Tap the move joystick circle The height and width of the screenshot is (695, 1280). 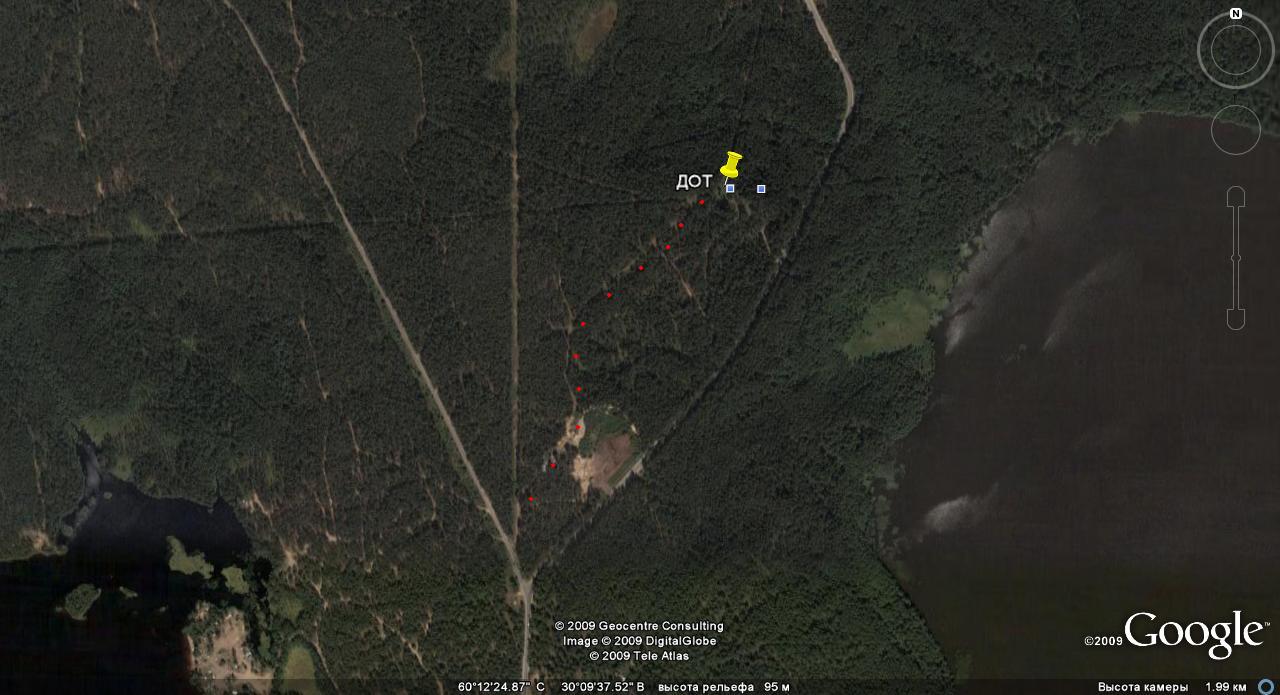(x=1235, y=129)
